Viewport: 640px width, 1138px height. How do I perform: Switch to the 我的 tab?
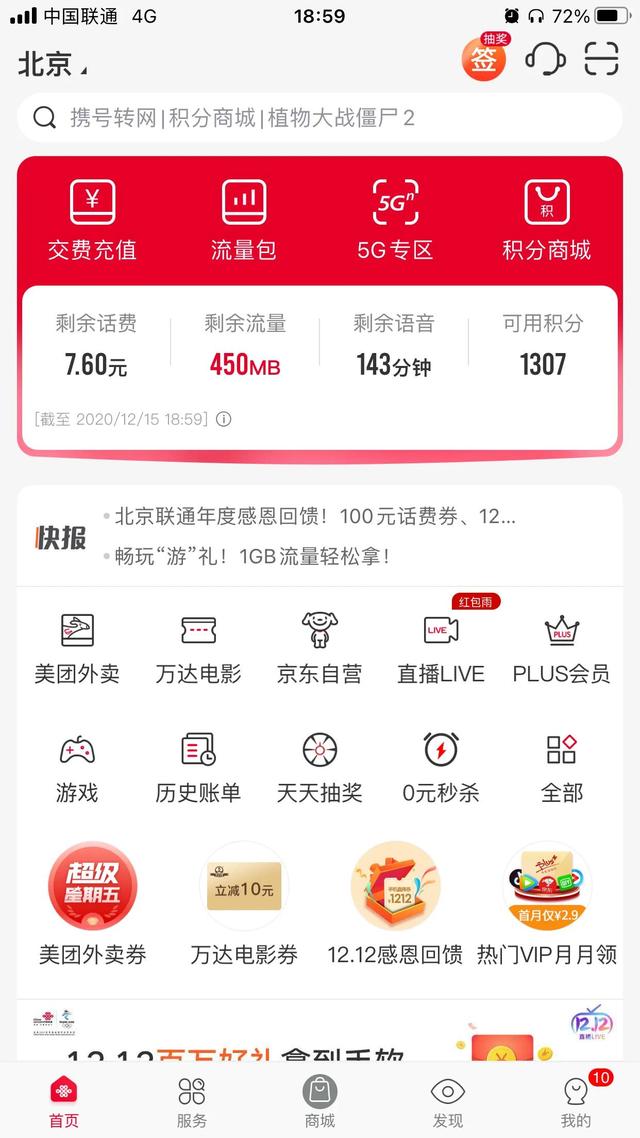(575, 1101)
